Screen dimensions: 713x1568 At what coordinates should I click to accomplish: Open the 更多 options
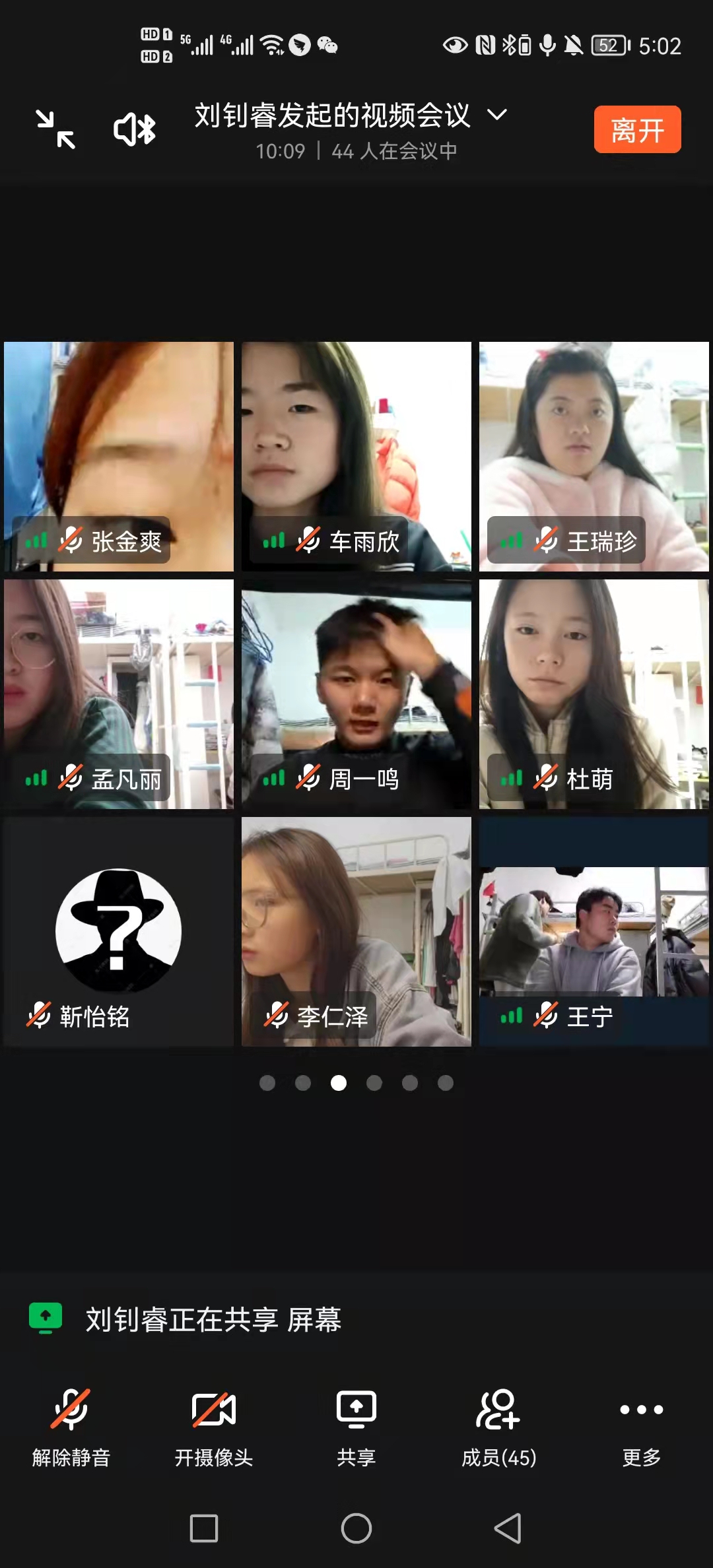click(642, 1427)
